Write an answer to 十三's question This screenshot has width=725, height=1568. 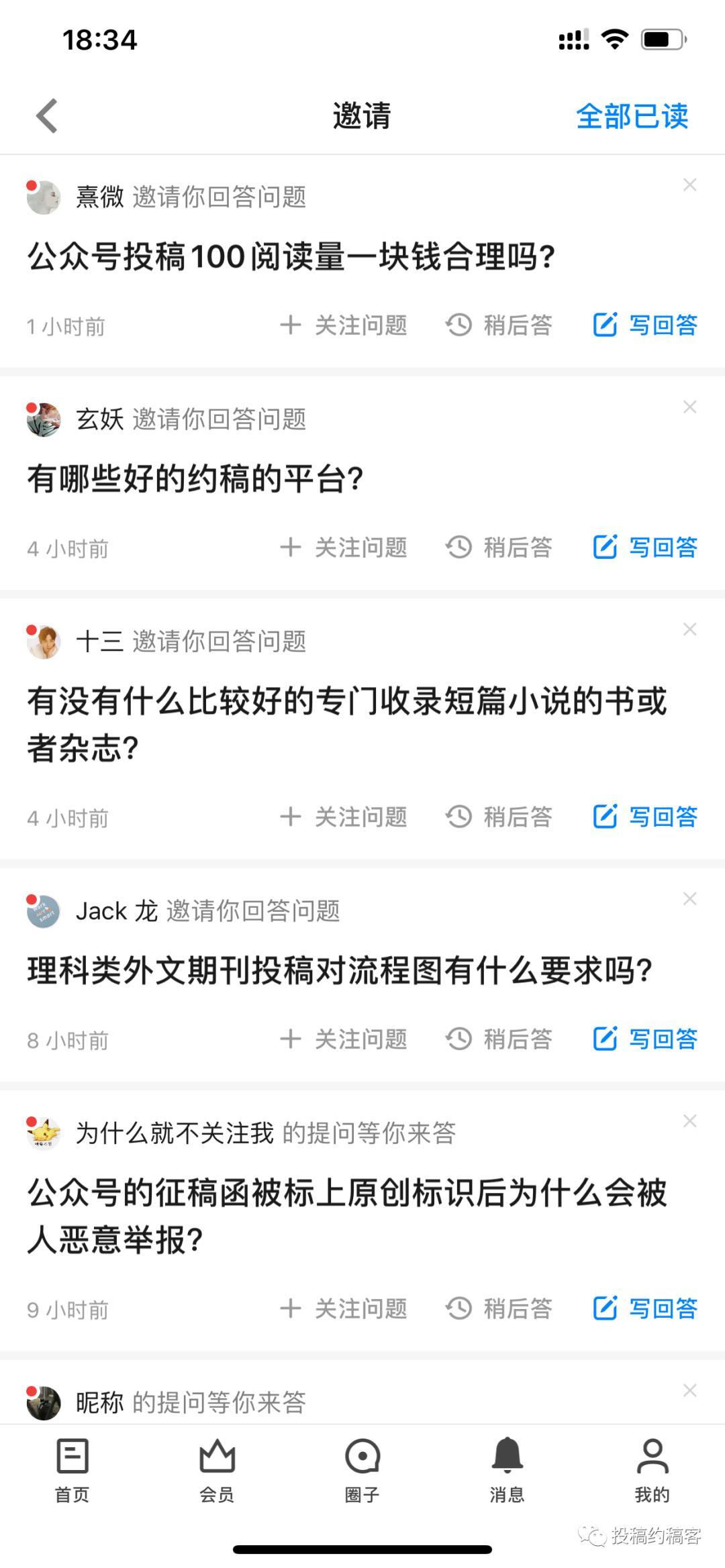(645, 817)
